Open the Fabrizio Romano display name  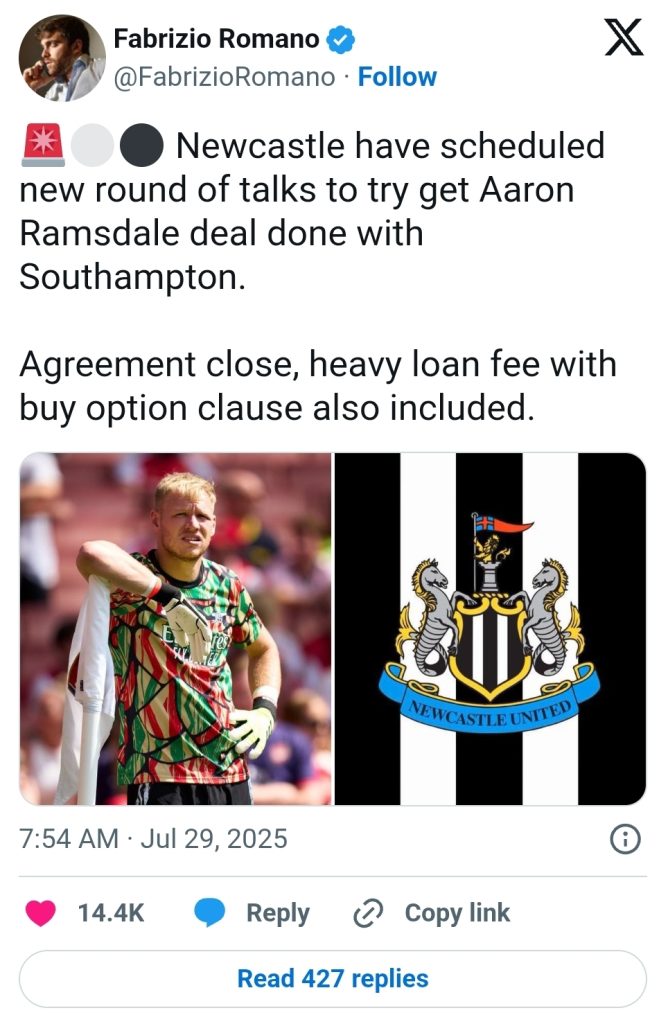point(216,39)
